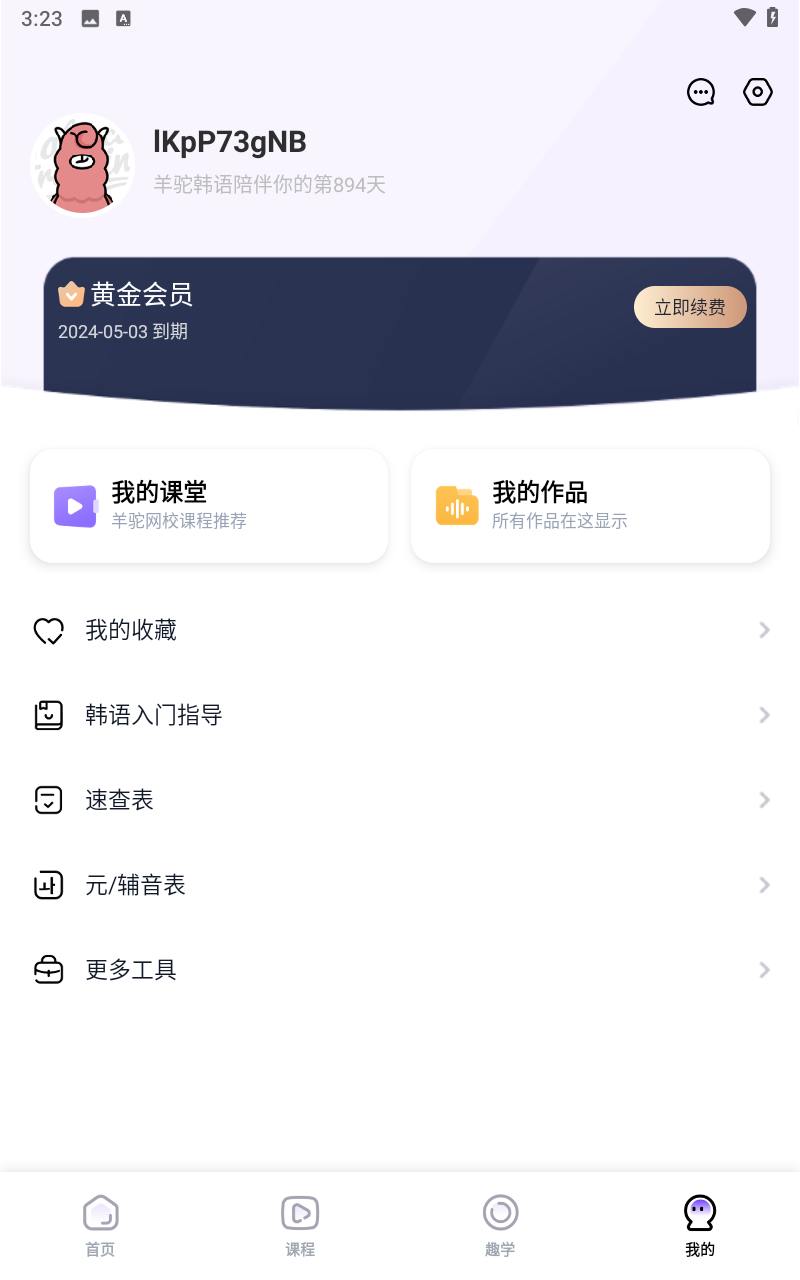Open 我的作品 section

pyautogui.click(x=590, y=505)
